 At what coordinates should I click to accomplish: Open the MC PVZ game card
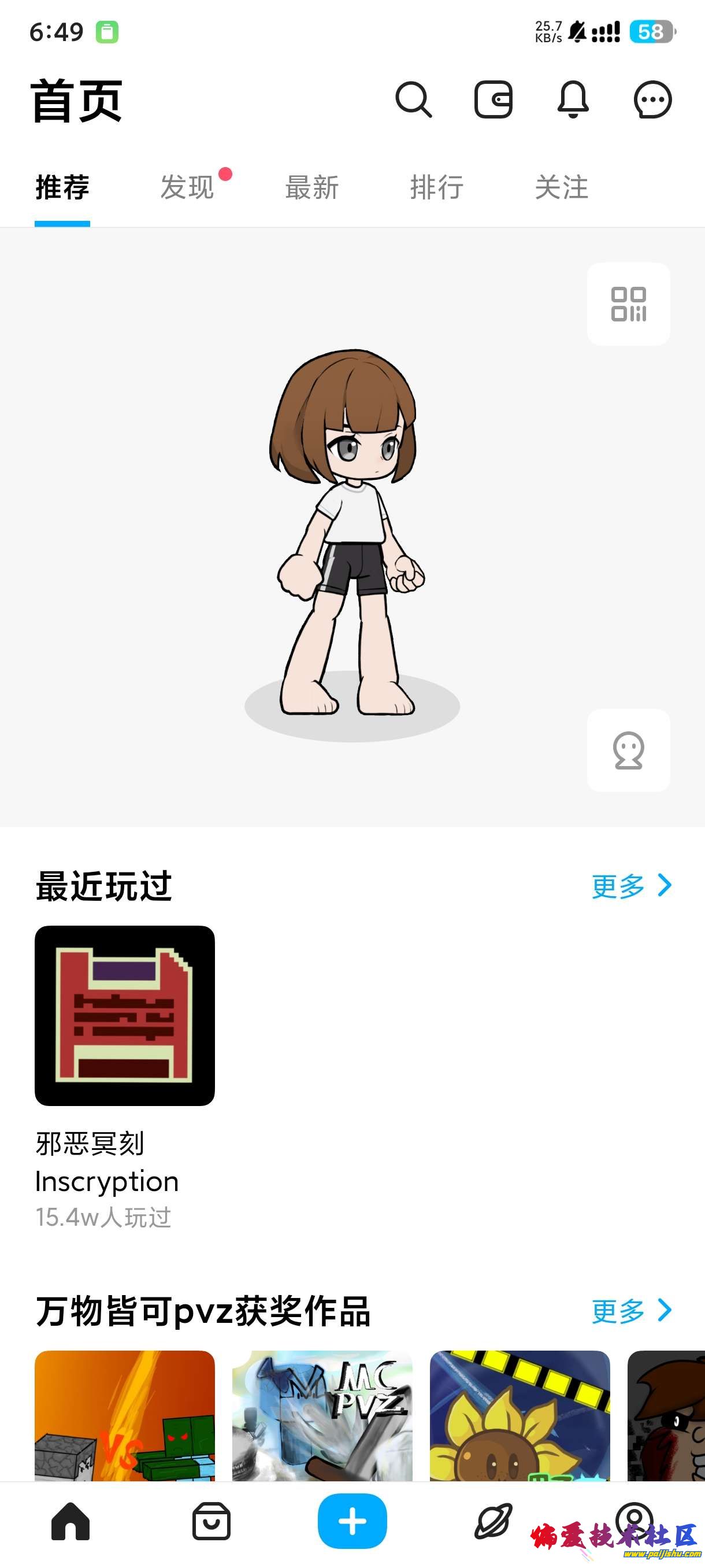tap(322, 1415)
